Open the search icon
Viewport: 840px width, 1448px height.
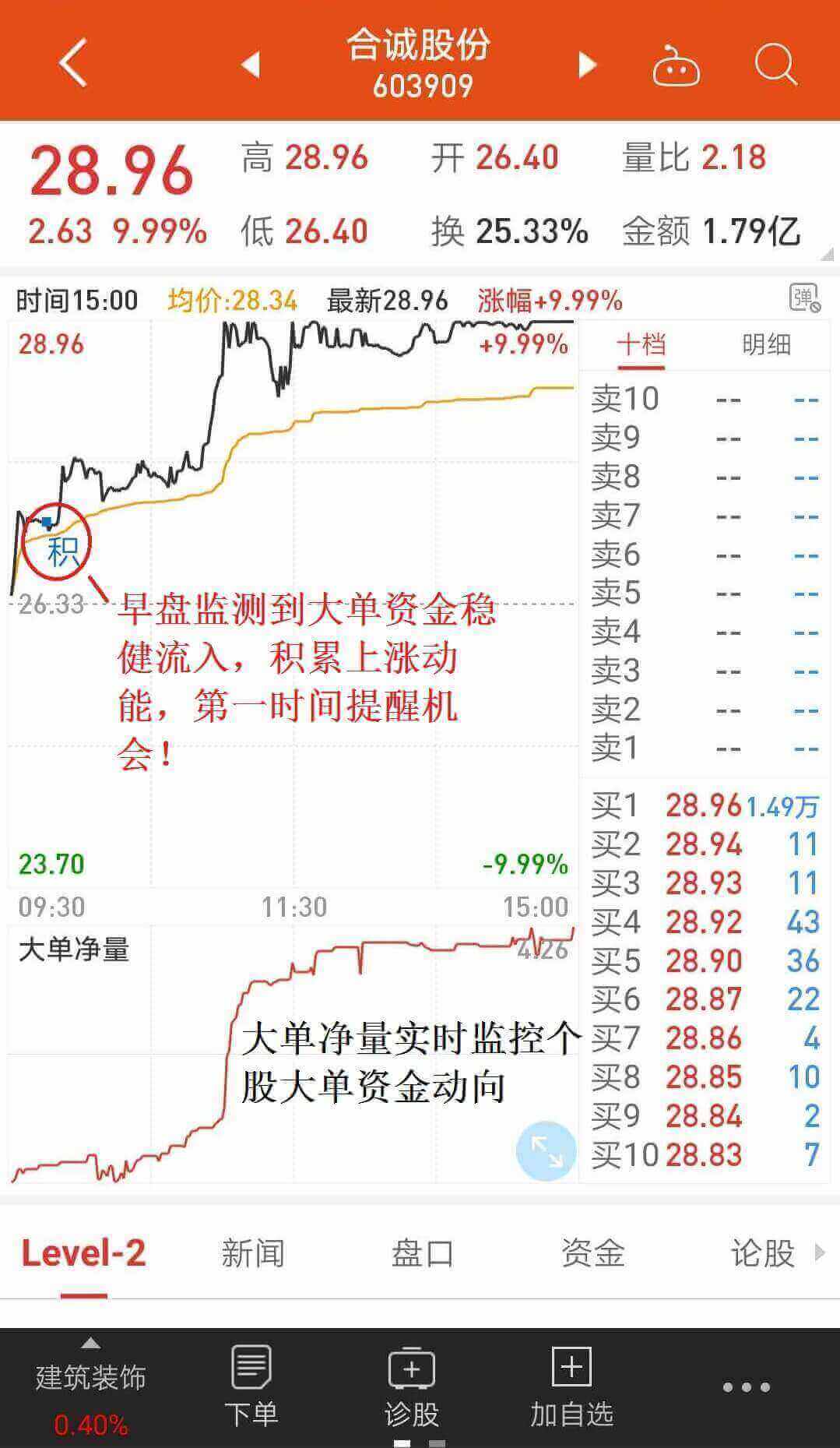773,65
